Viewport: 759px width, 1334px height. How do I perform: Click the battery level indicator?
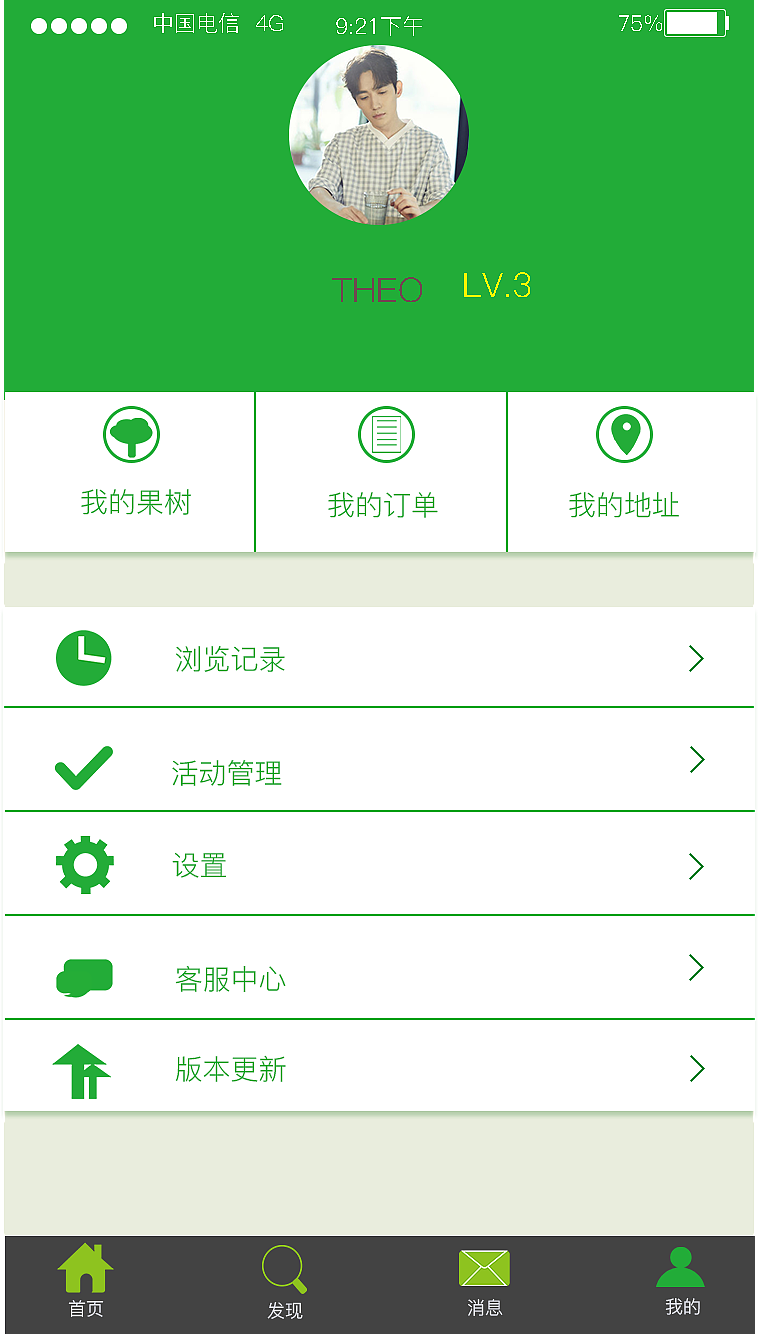(693, 23)
